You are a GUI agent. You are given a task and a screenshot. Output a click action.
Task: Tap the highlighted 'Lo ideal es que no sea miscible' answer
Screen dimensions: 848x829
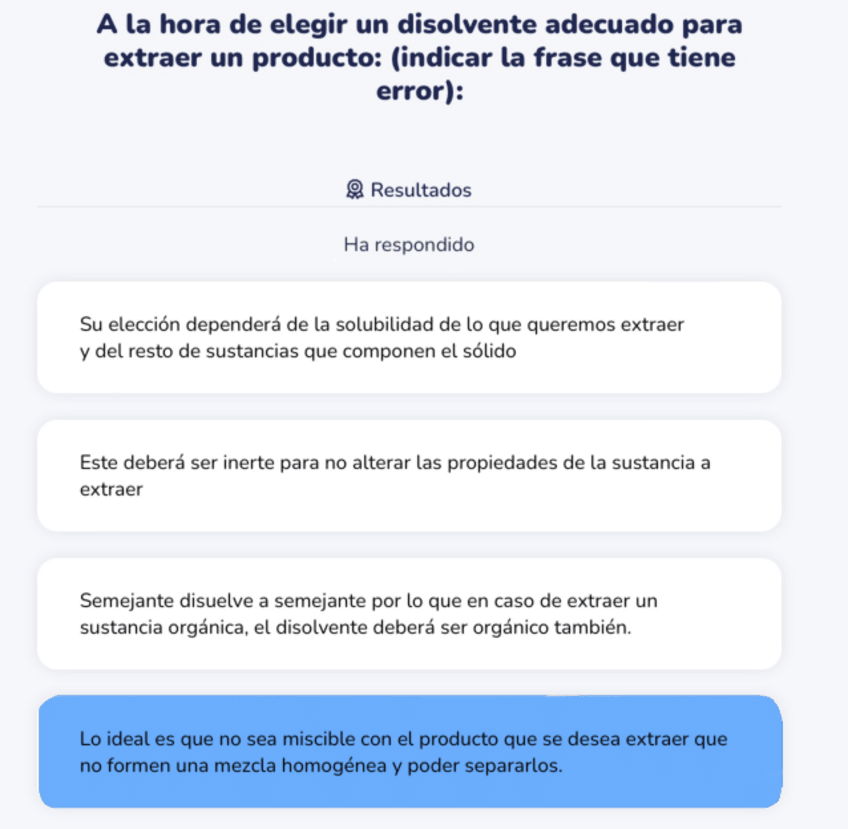[x=408, y=752]
